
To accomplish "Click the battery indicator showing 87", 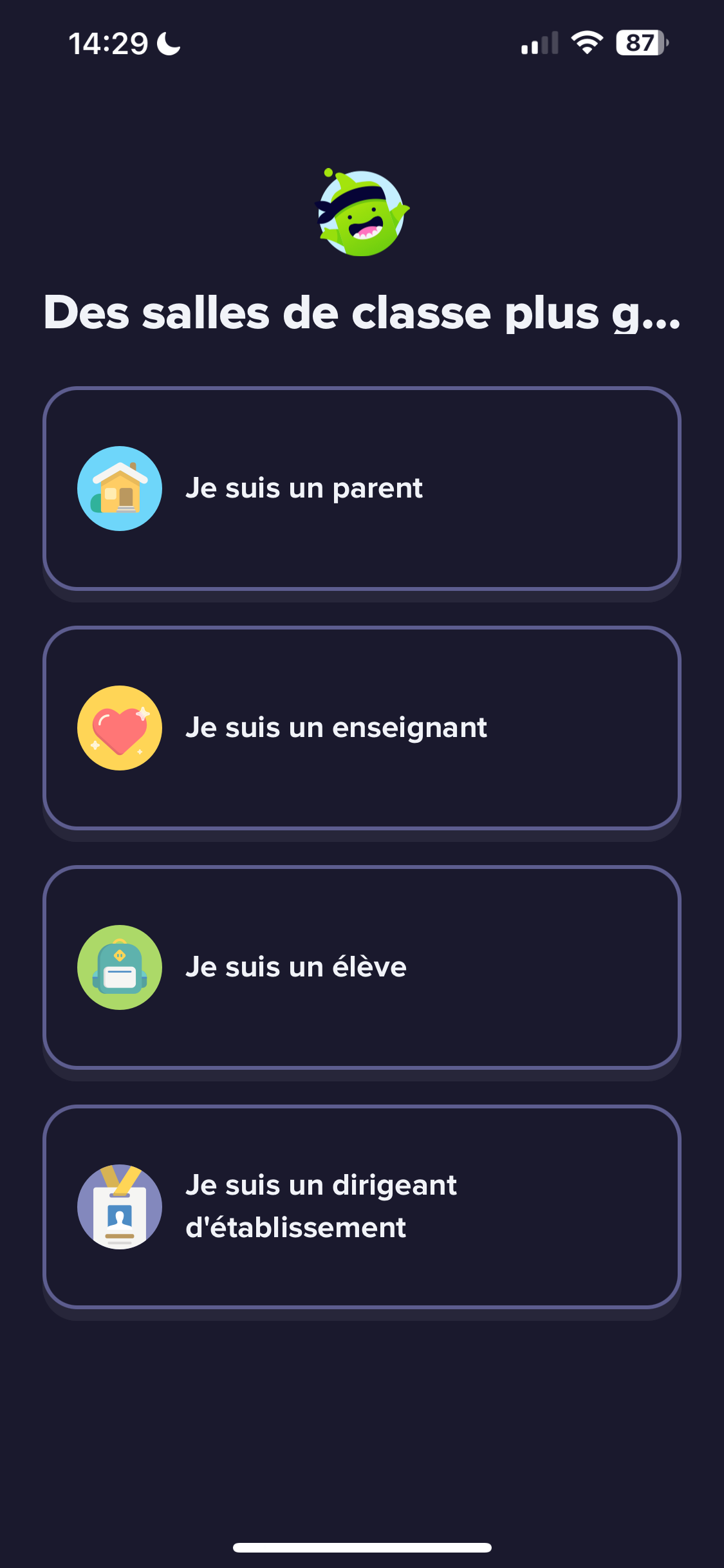I will coord(640,43).
